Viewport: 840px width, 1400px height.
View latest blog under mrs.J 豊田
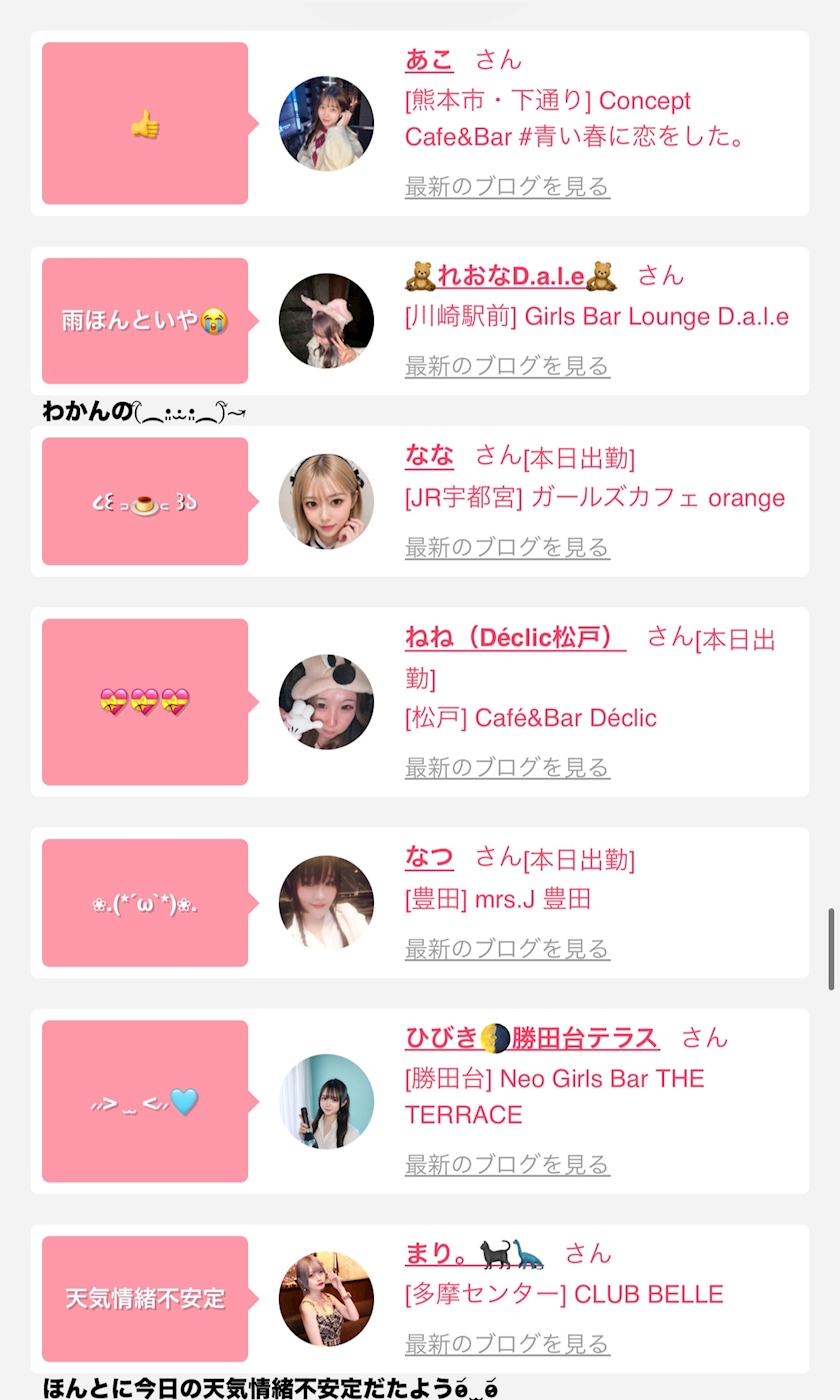[x=507, y=948]
